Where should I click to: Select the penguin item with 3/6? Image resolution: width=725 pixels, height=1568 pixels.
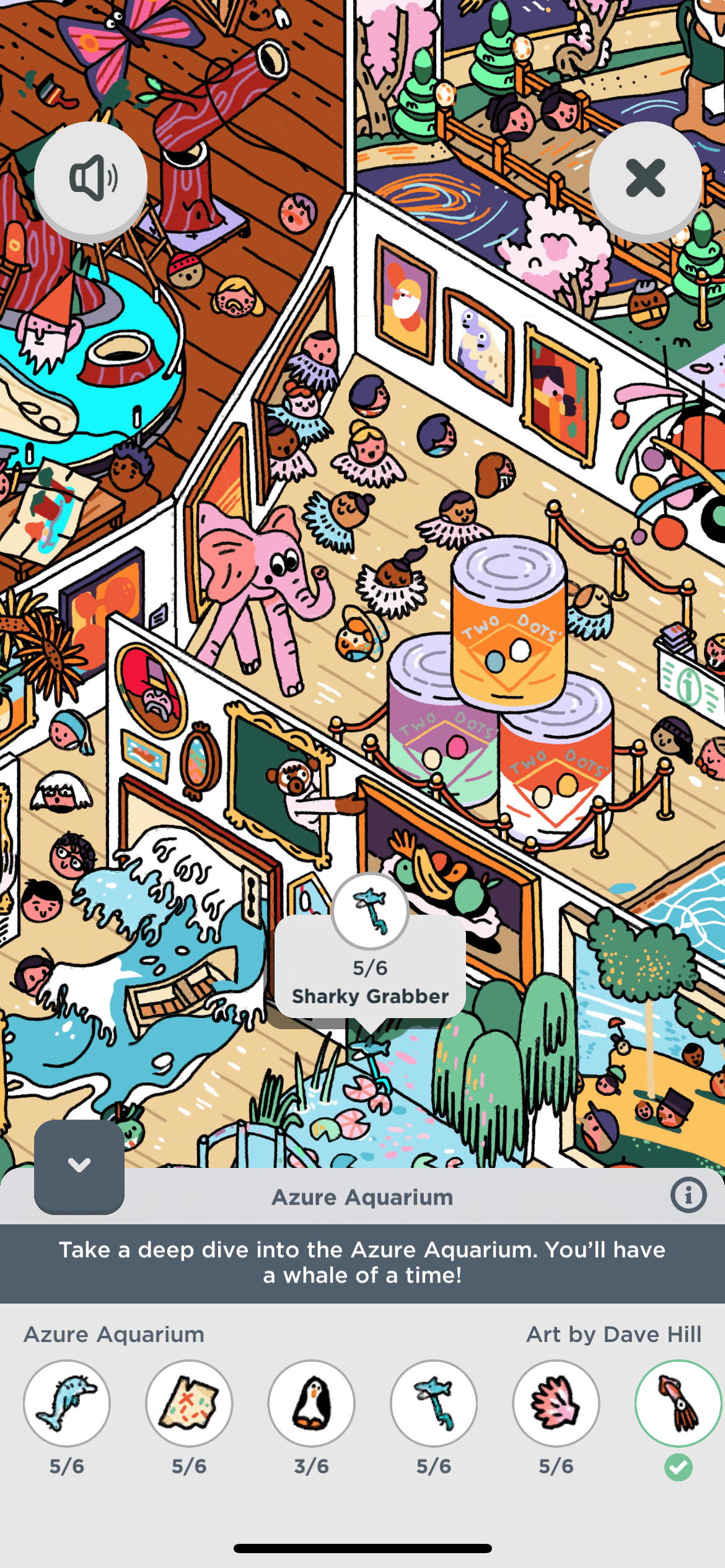(311, 1403)
